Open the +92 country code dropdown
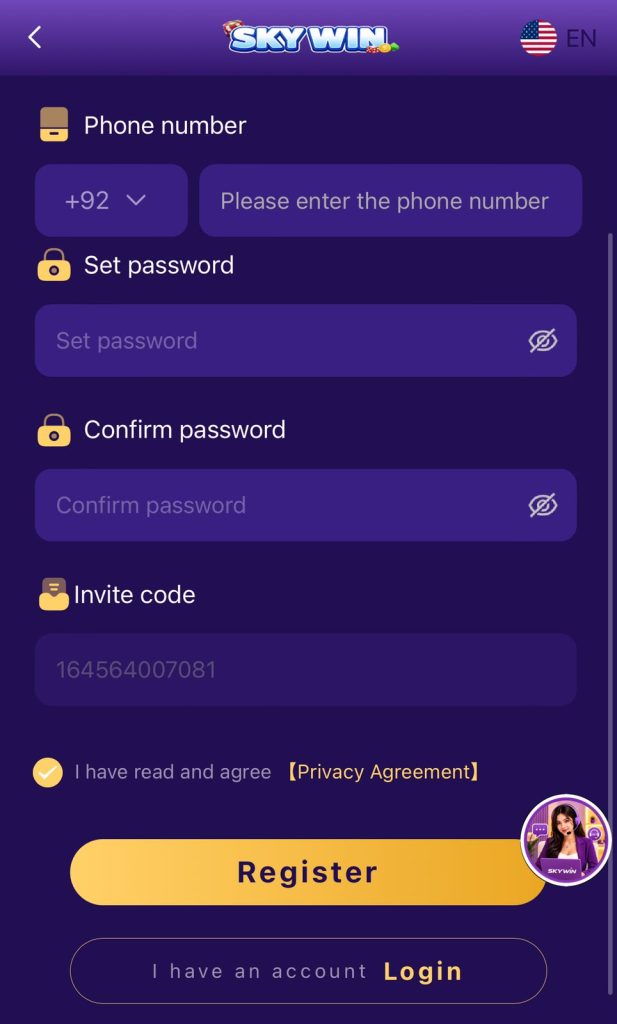Image resolution: width=617 pixels, height=1024 pixels. tap(111, 200)
